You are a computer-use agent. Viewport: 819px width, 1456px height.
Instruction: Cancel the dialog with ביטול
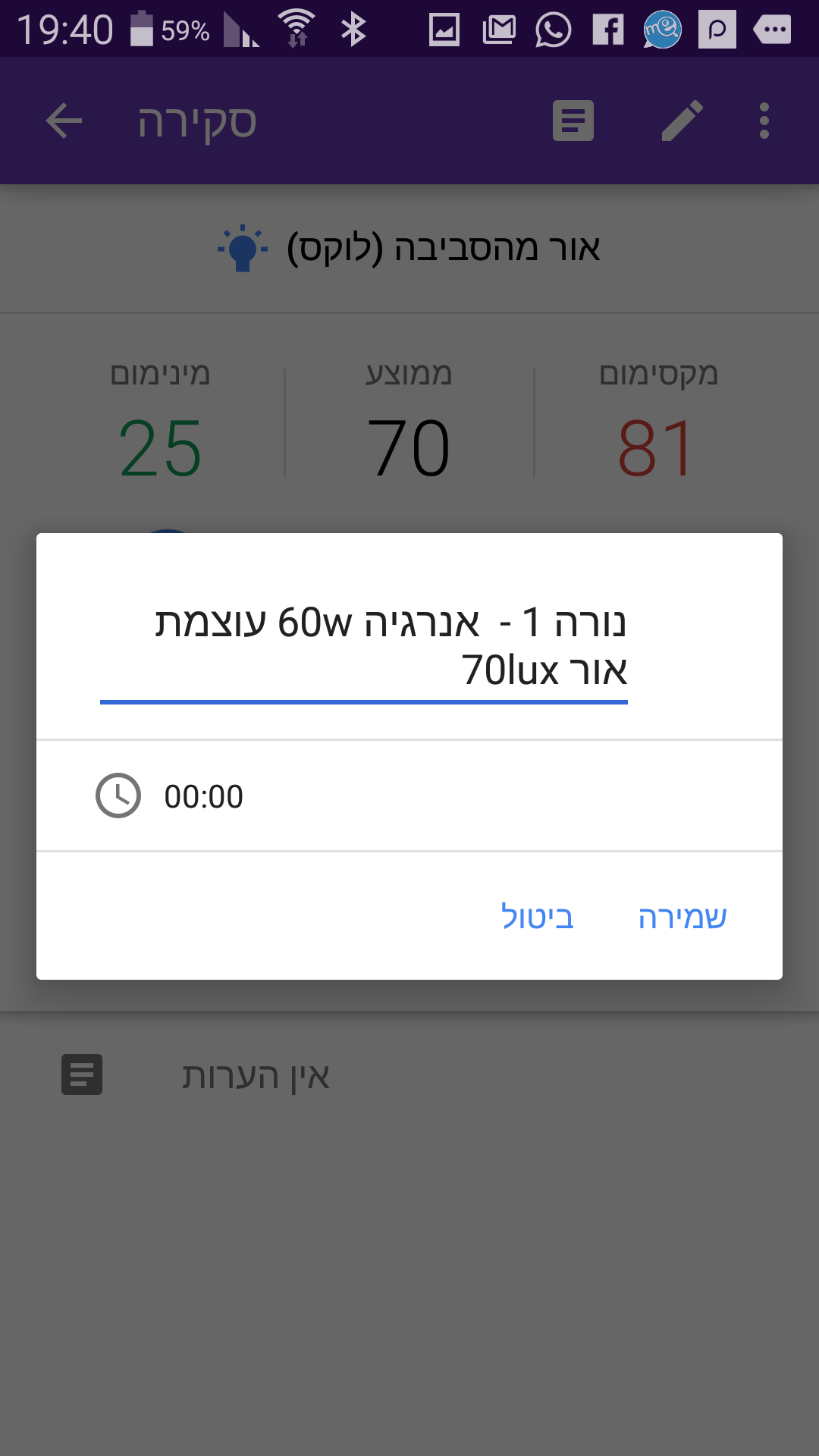click(x=538, y=917)
